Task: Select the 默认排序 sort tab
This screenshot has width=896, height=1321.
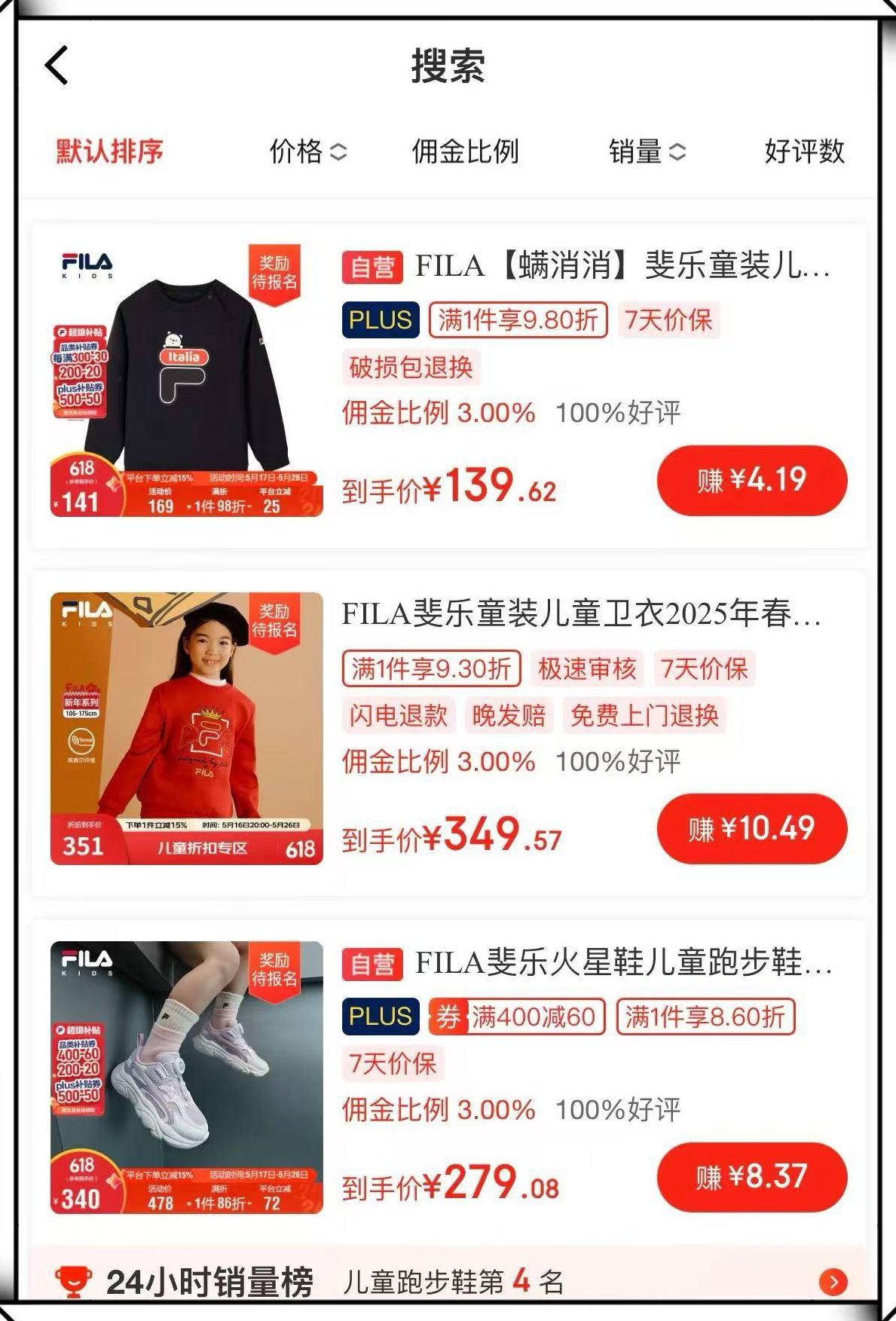Action: (110, 151)
